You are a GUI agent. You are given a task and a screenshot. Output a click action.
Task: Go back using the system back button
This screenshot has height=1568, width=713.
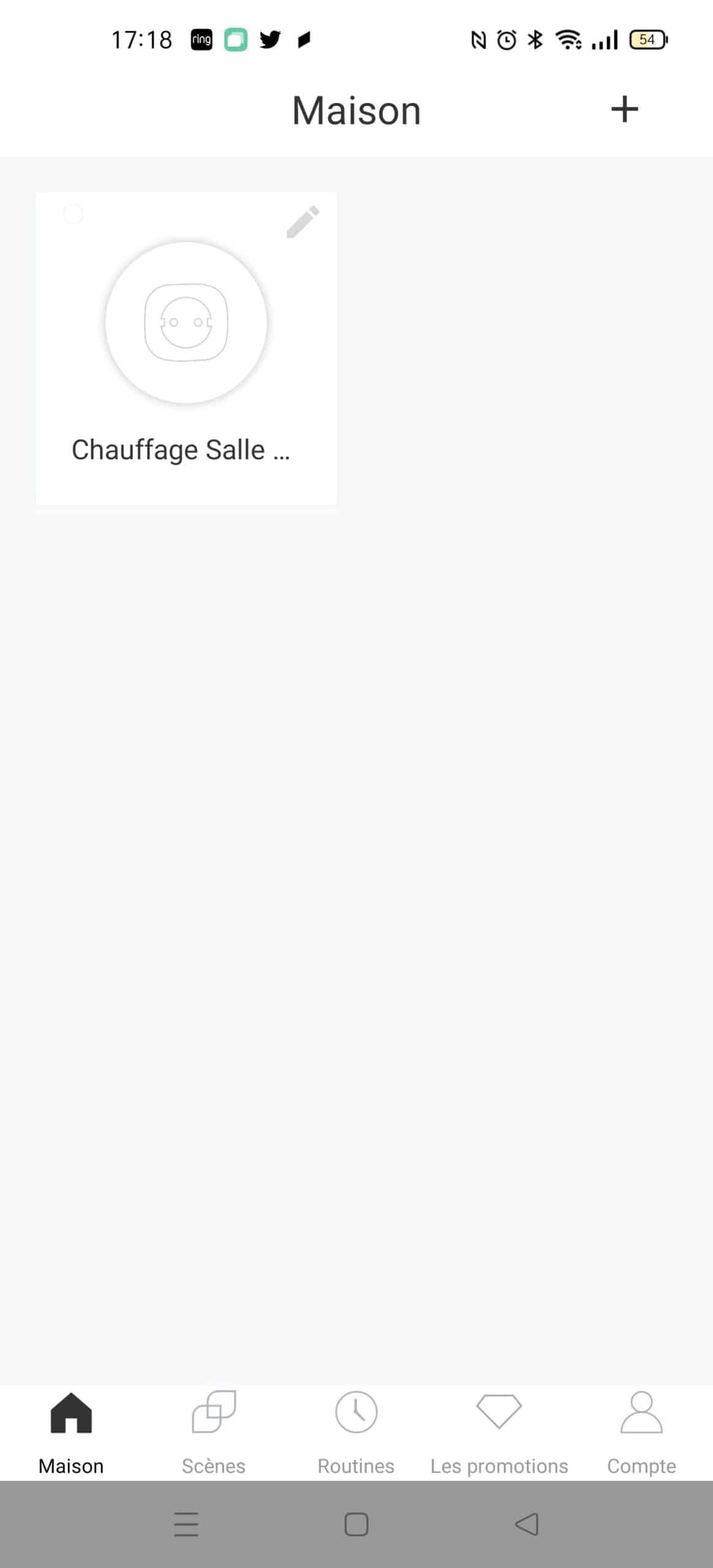coord(527,1524)
